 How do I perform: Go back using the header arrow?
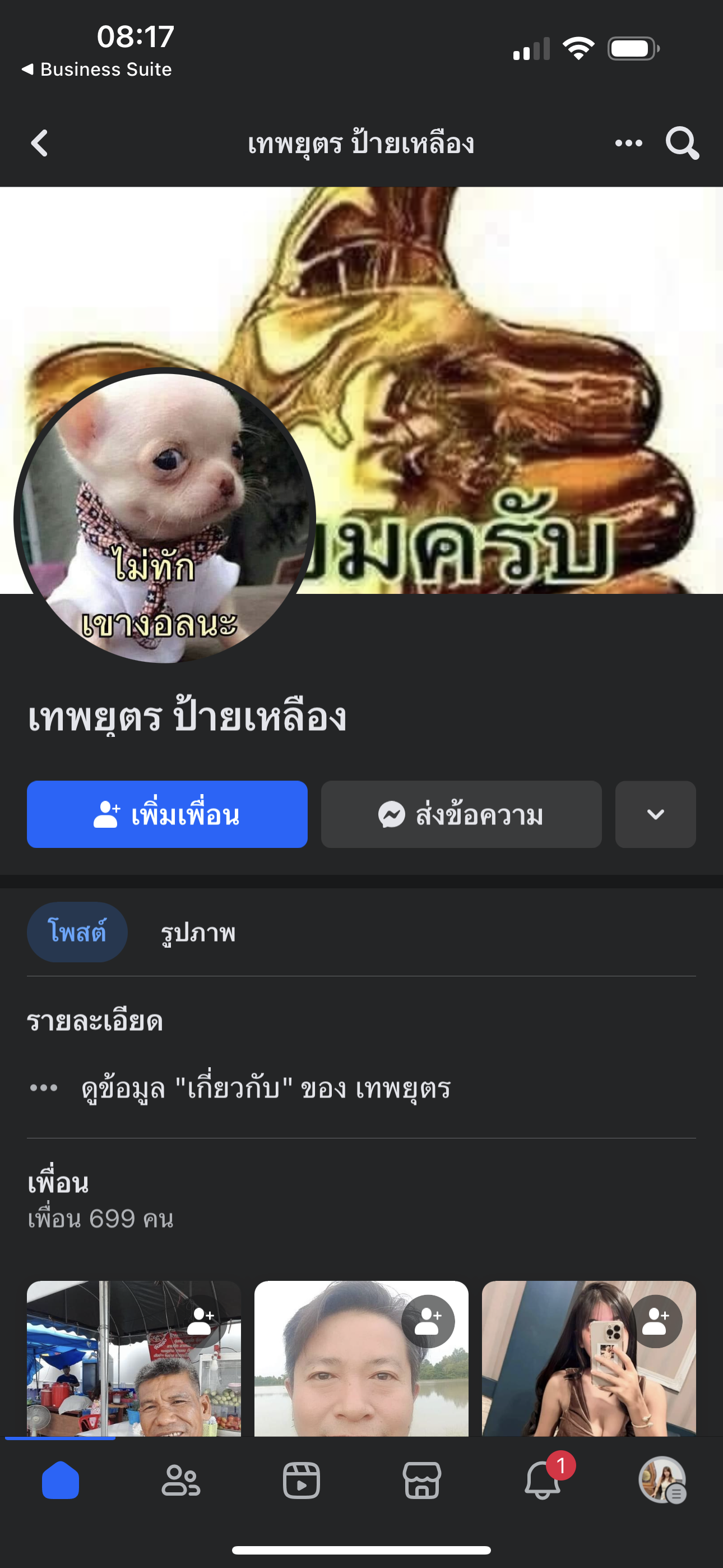pos(40,143)
